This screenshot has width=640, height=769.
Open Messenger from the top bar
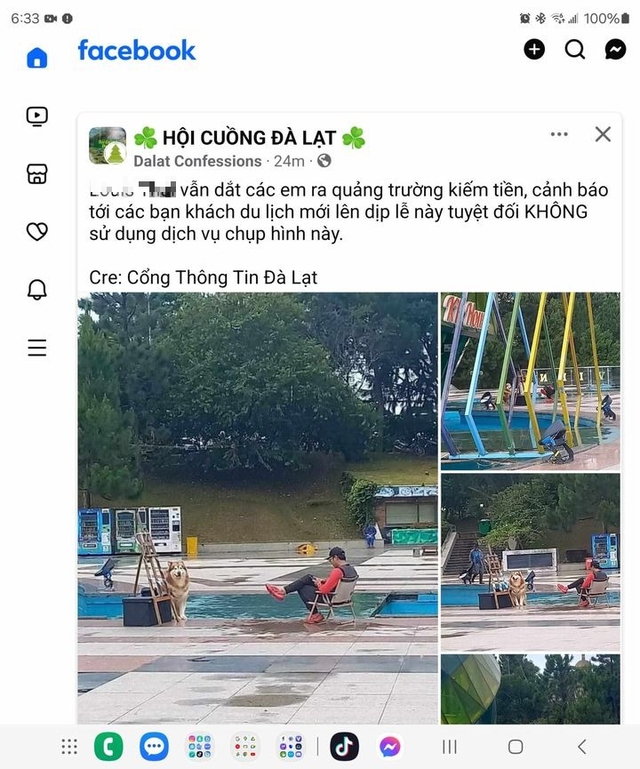click(x=615, y=49)
